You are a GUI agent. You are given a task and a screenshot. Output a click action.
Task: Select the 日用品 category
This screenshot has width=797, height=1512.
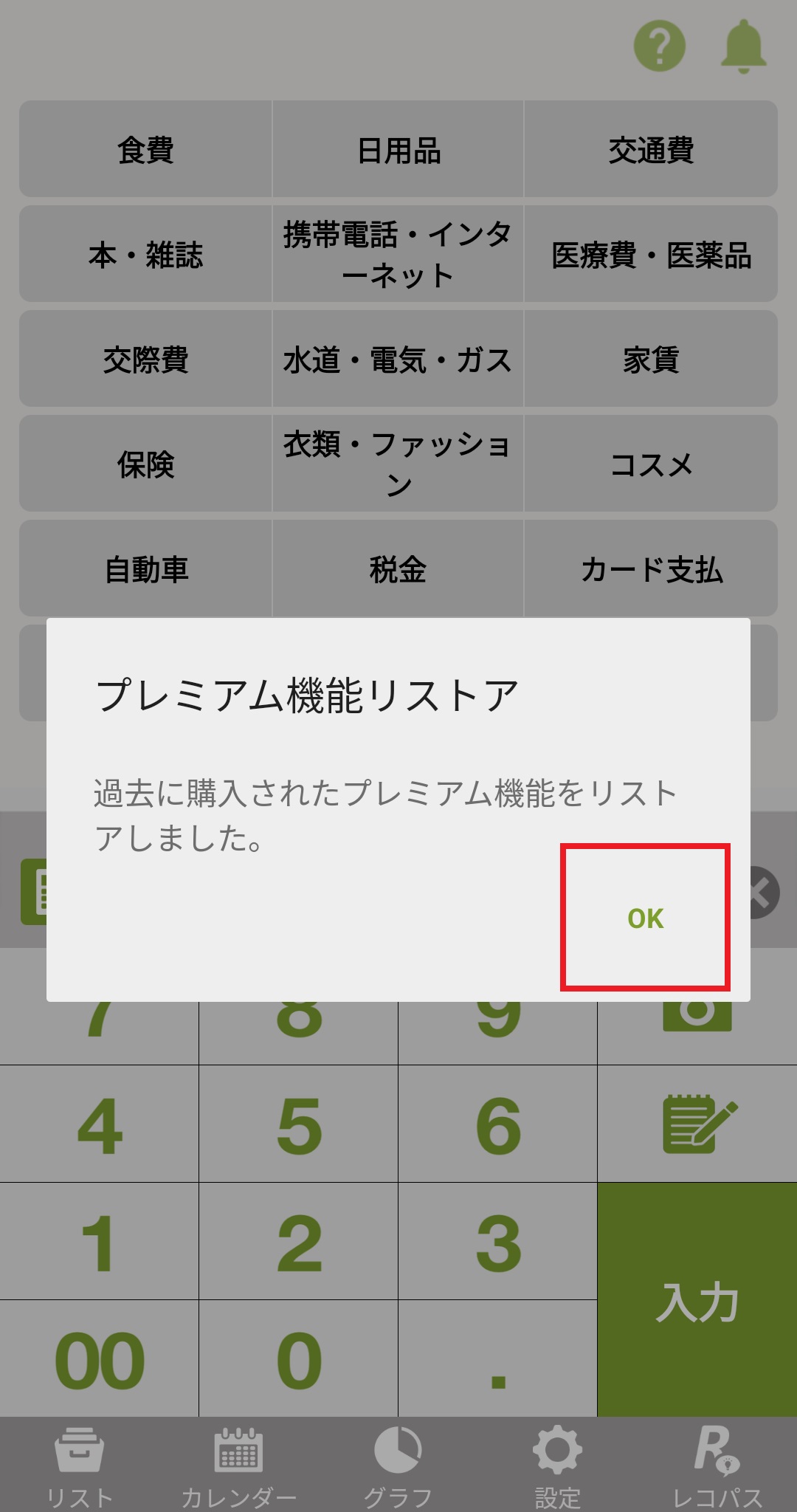398,150
